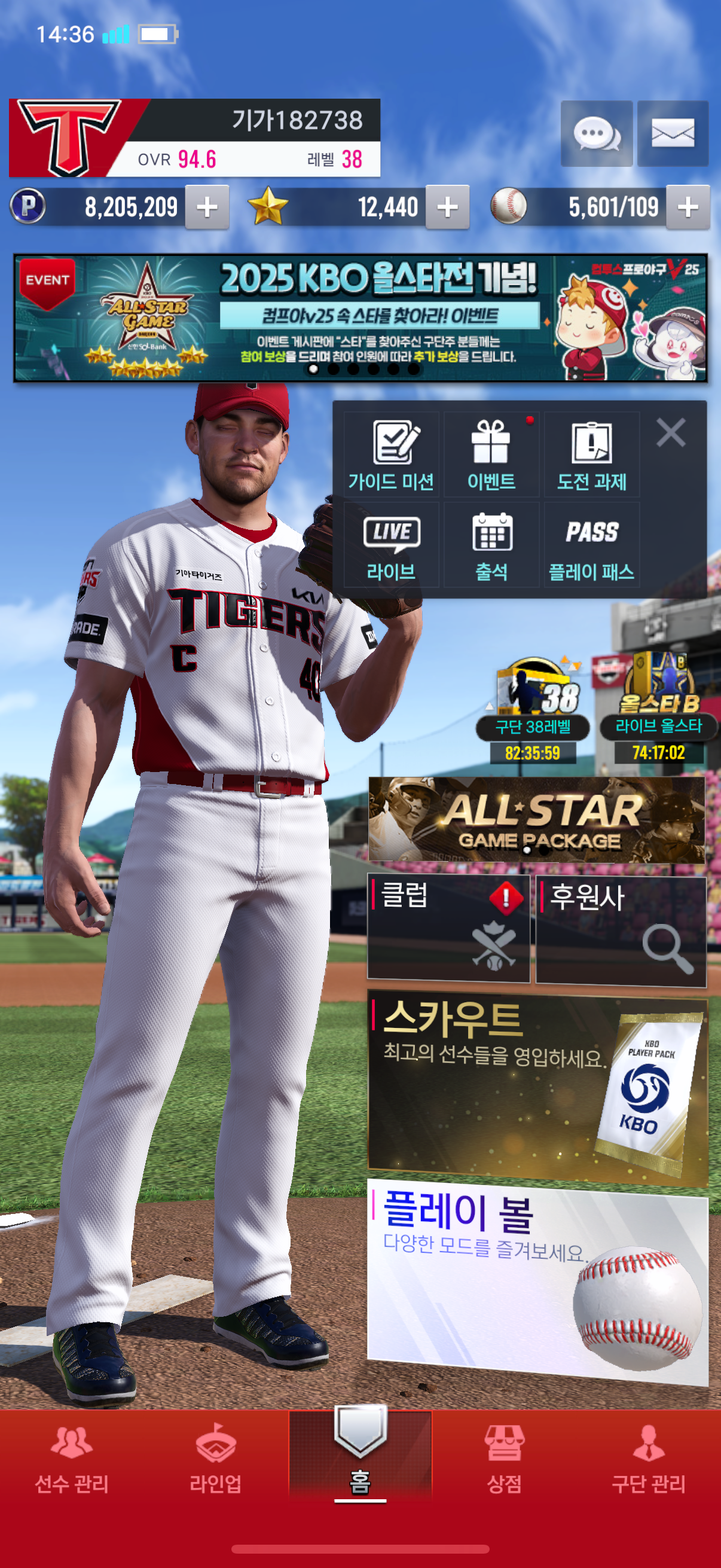Image resolution: width=721 pixels, height=1568 pixels.
Task: Open the 2025 KBO All-Star event banner
Action: pyautogui.click(x=360, y=318)
